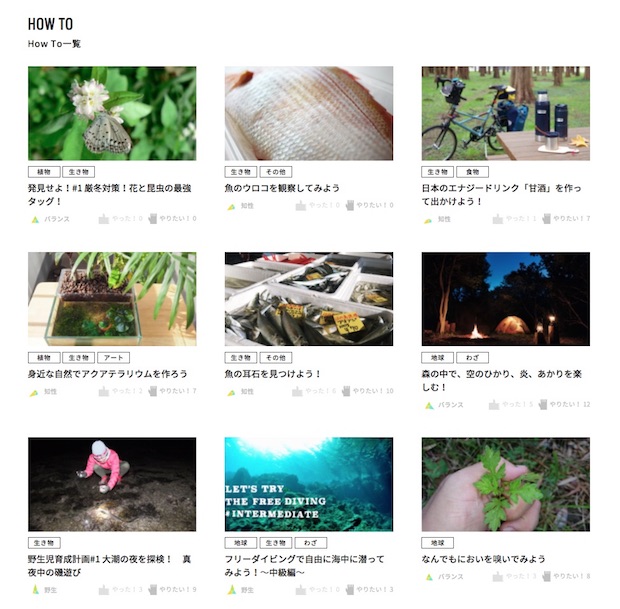The height and width of the screenshot is (609, 620).
Task: Tap the わざ tag on the 森の中で card
Action: pyautogui.click(x=472, y=357)
